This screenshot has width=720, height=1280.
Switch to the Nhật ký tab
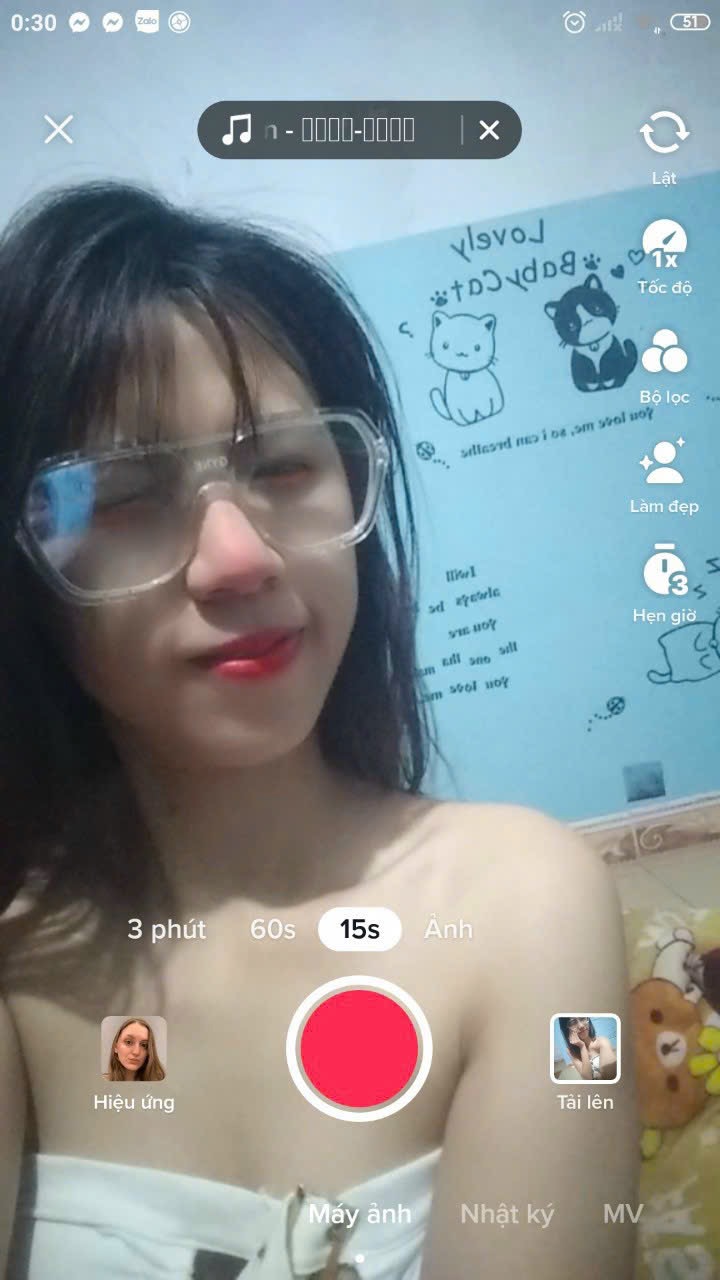click(506, 1214)
